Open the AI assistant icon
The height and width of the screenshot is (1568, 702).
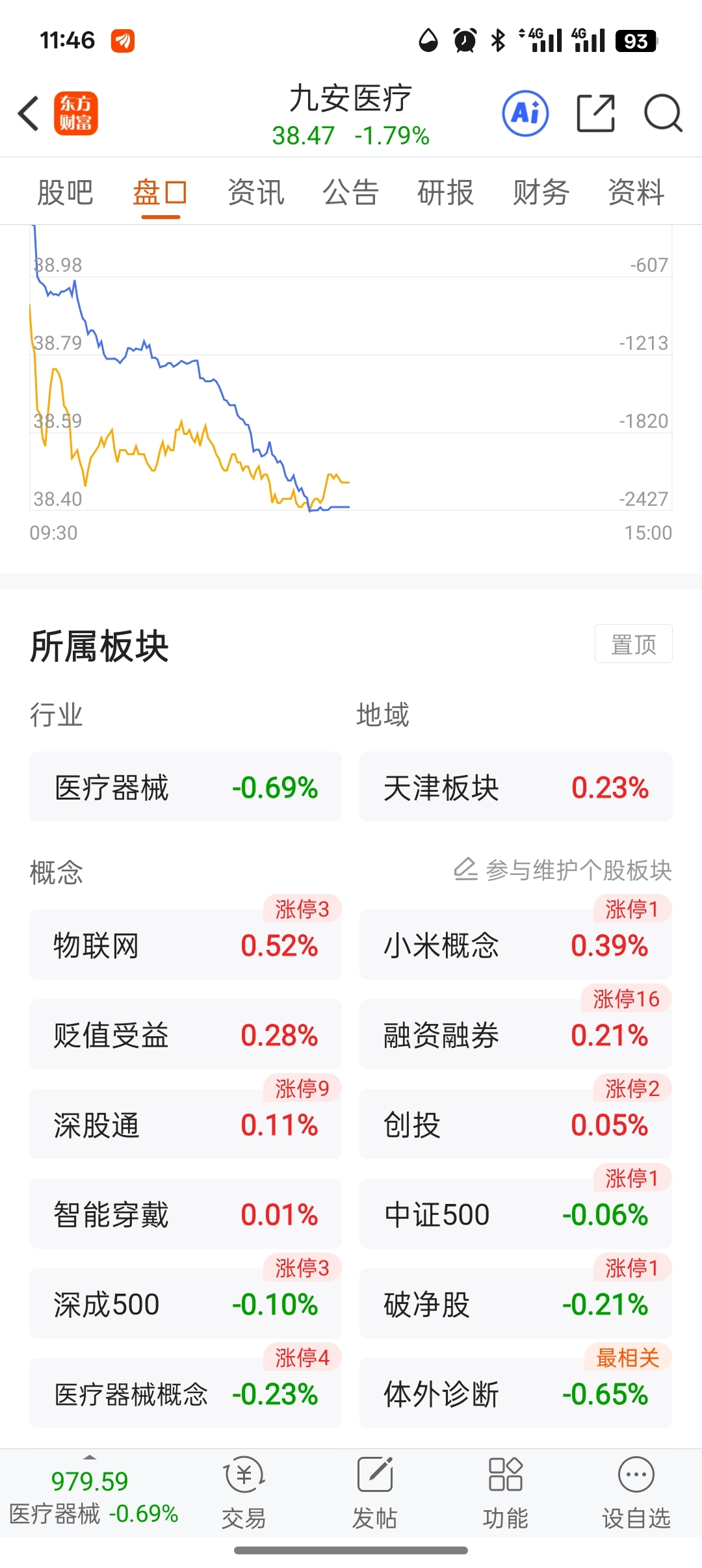(x=525, y=114)
